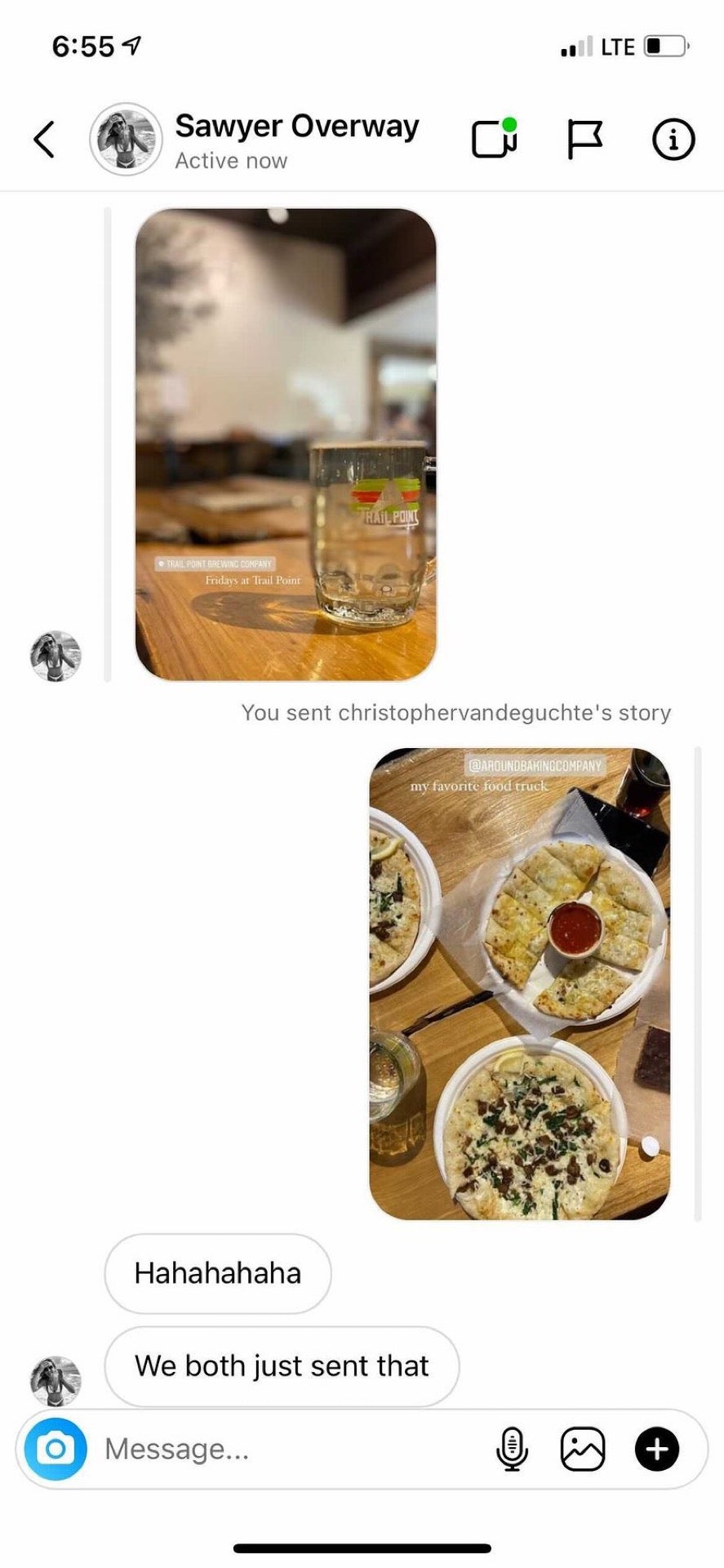Focus the Message text field
Viewport: 724px width, 1568px height.
point(286,1449)
